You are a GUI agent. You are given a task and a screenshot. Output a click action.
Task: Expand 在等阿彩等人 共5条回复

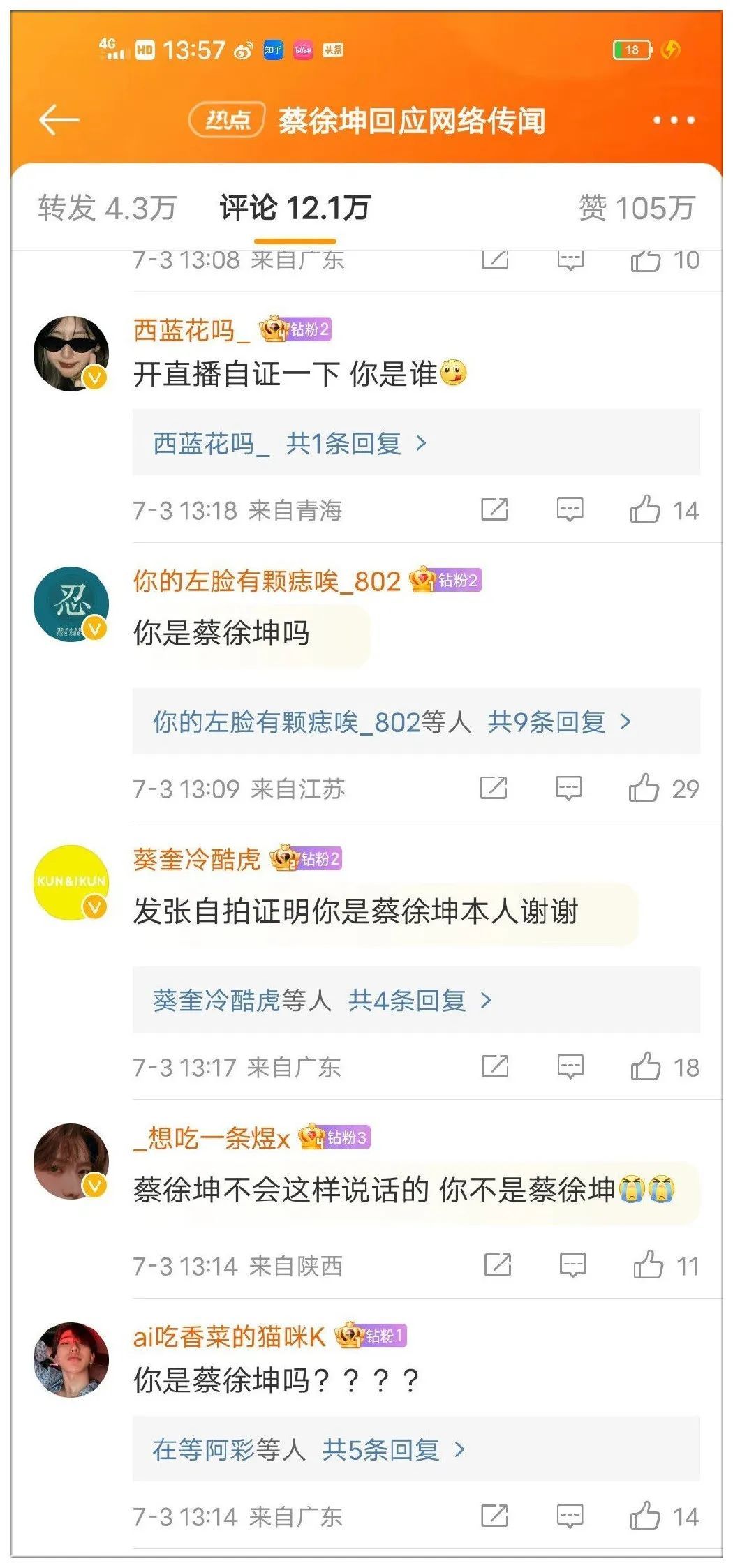(309, 1450)
